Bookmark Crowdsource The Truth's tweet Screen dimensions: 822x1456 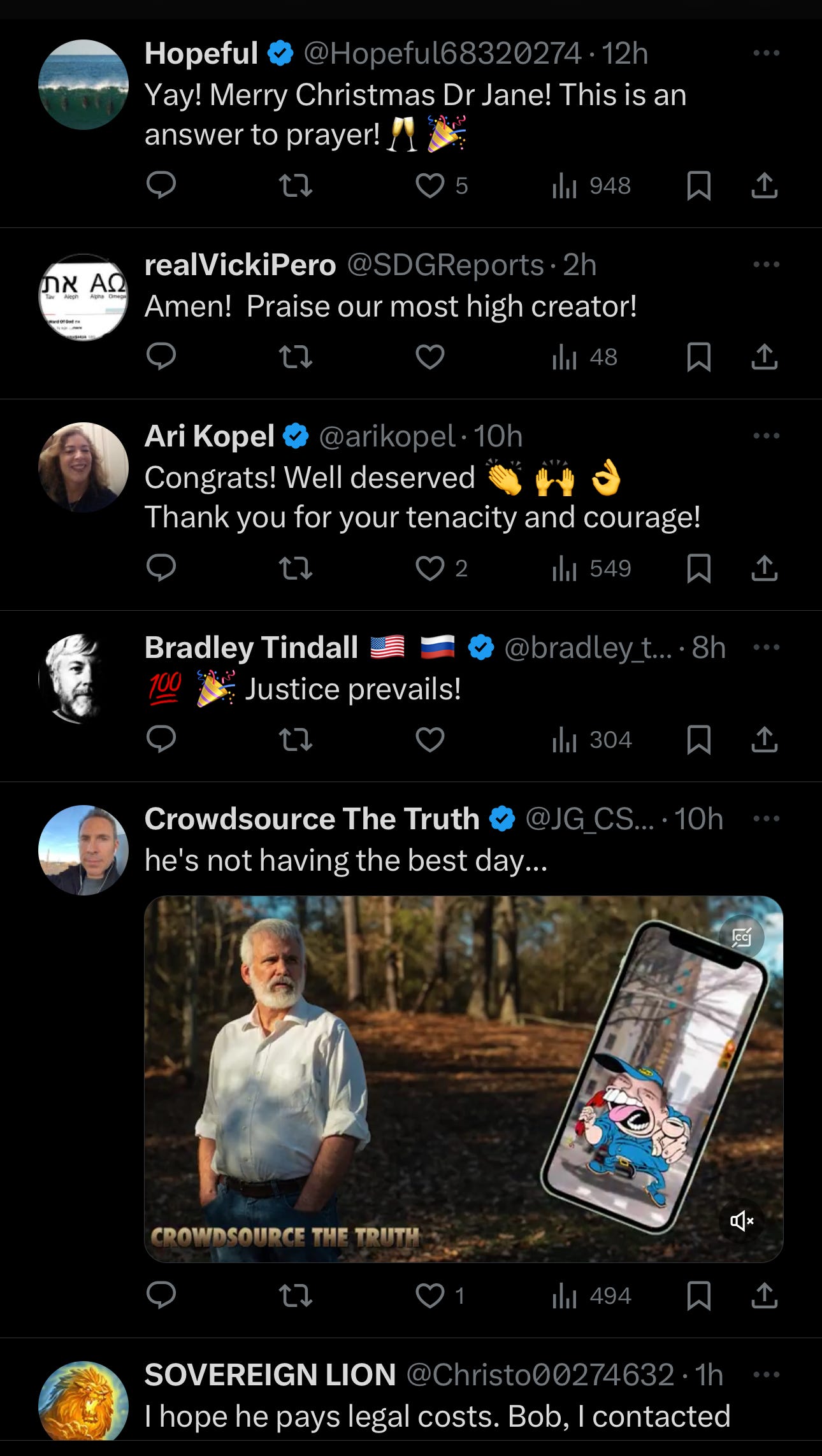click(x=698, y=1295)
